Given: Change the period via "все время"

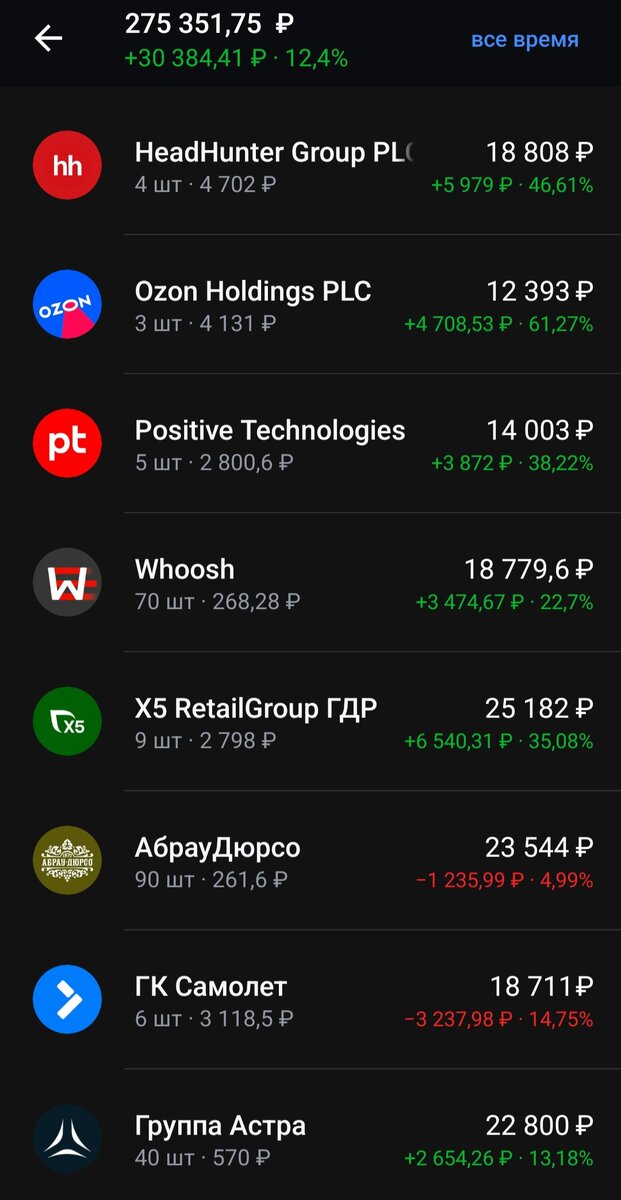Looking at the screenshot, I should pyautogui.click(x=525, y=40).
